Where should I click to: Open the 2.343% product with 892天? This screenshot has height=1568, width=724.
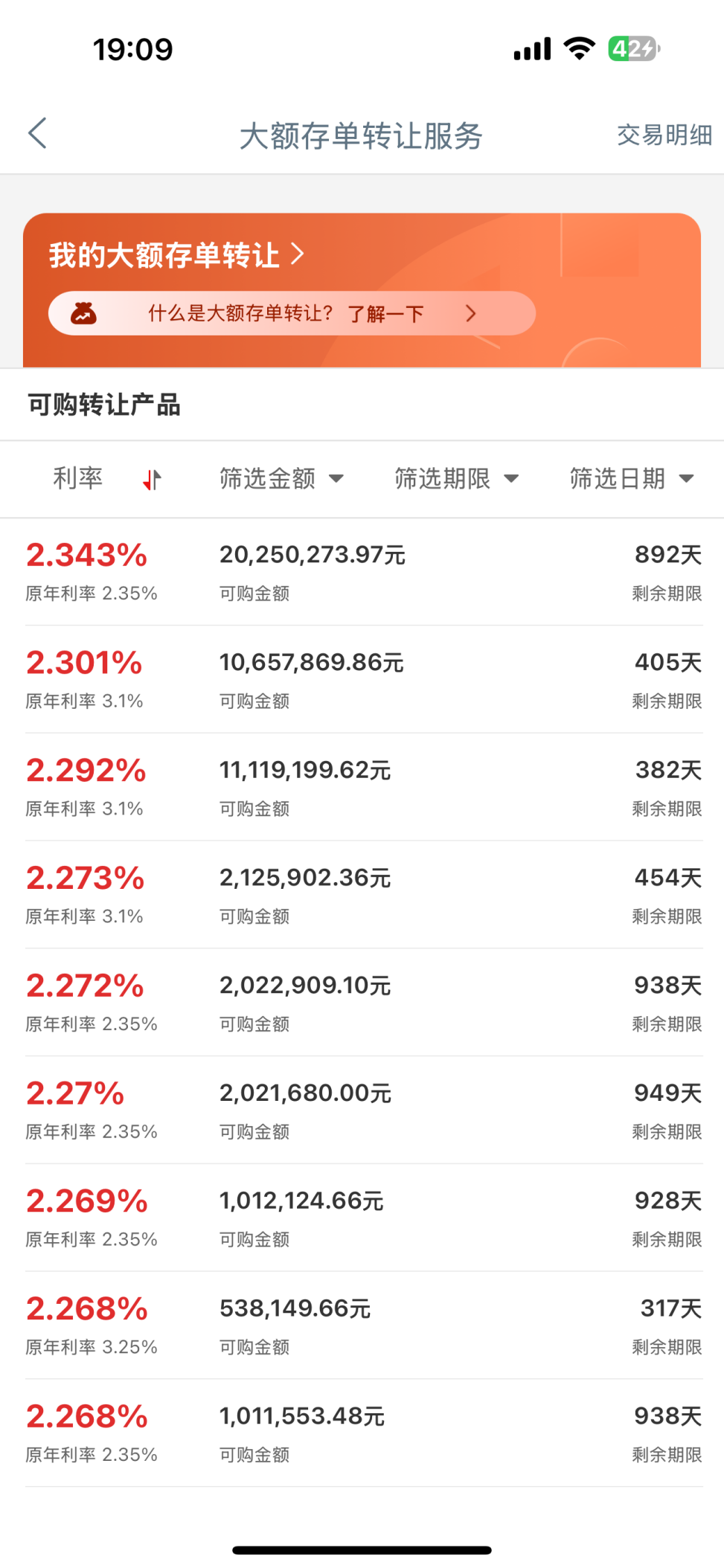pos(363,572)
